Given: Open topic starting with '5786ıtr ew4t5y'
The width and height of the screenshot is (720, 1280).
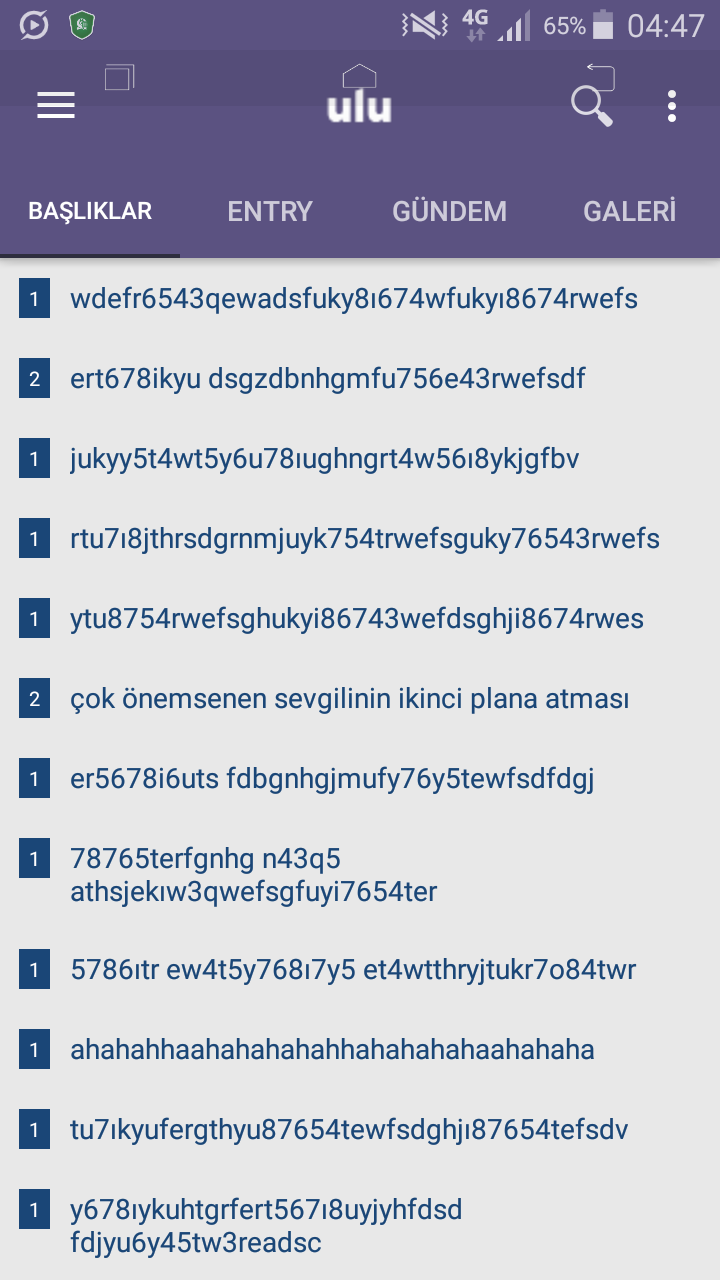Looking at the screenshot, I should coord(353,969).
